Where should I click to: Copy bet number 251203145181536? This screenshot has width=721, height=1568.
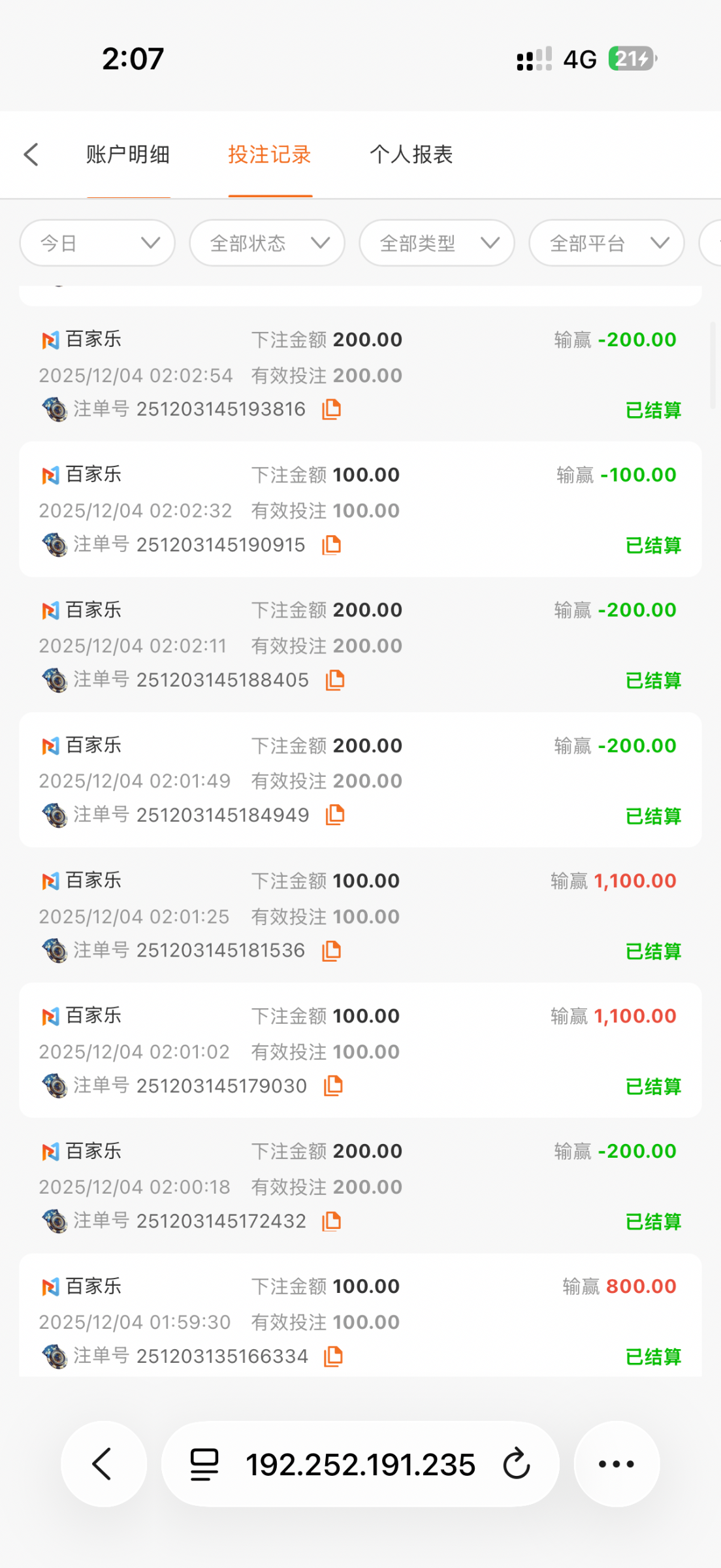point(332,951)
